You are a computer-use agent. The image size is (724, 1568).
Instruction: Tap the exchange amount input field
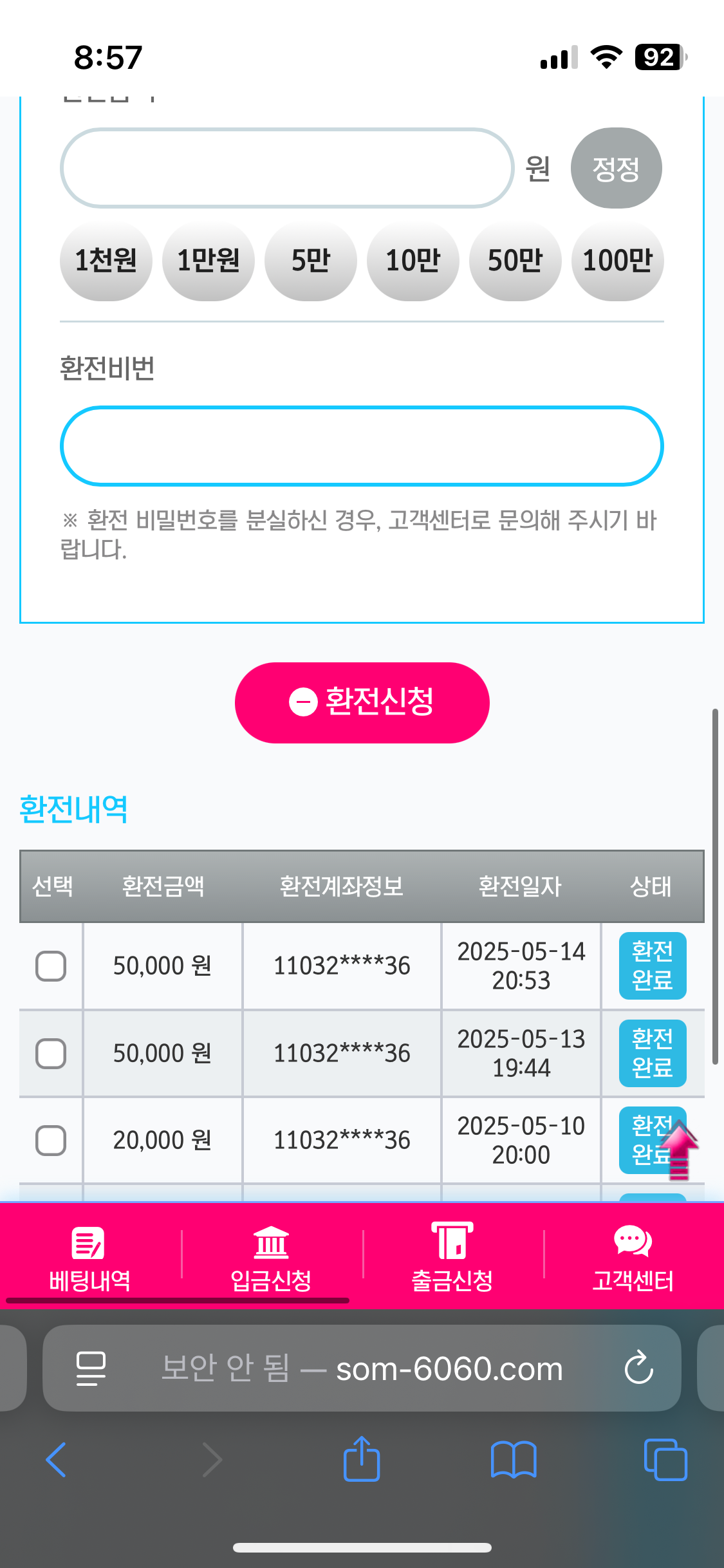point(287,168)
